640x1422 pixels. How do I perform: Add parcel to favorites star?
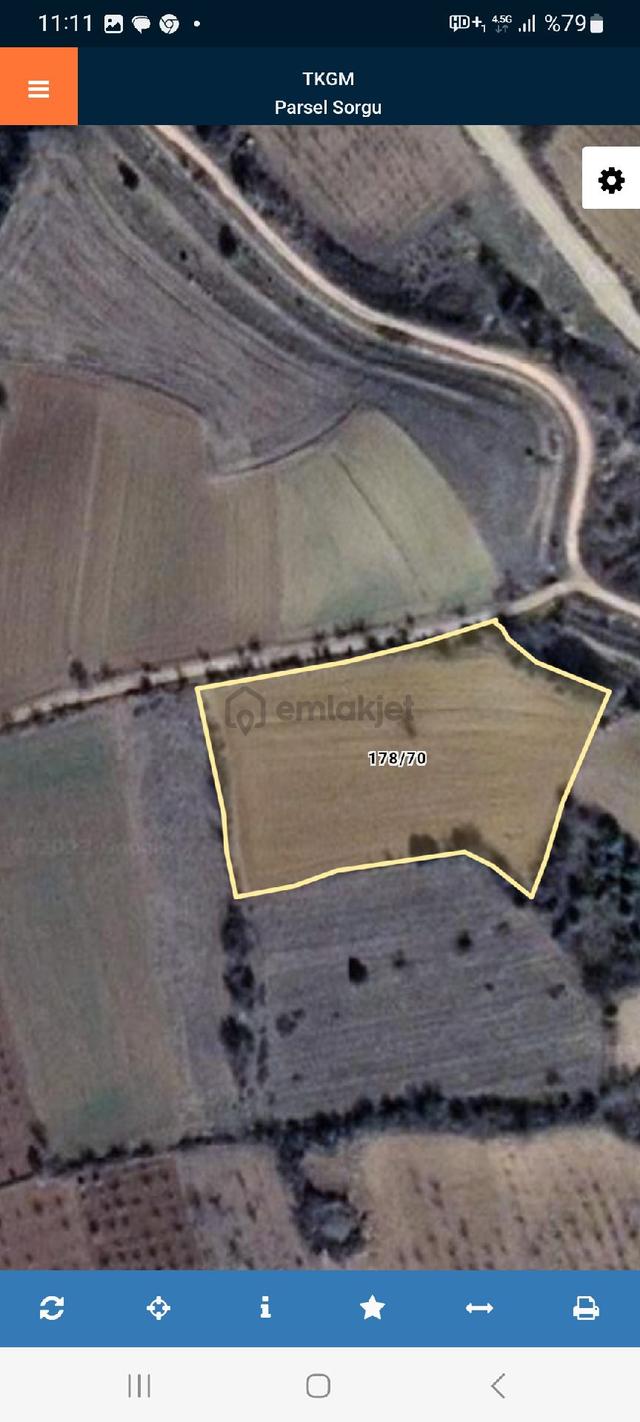(x=372, y=1307)
